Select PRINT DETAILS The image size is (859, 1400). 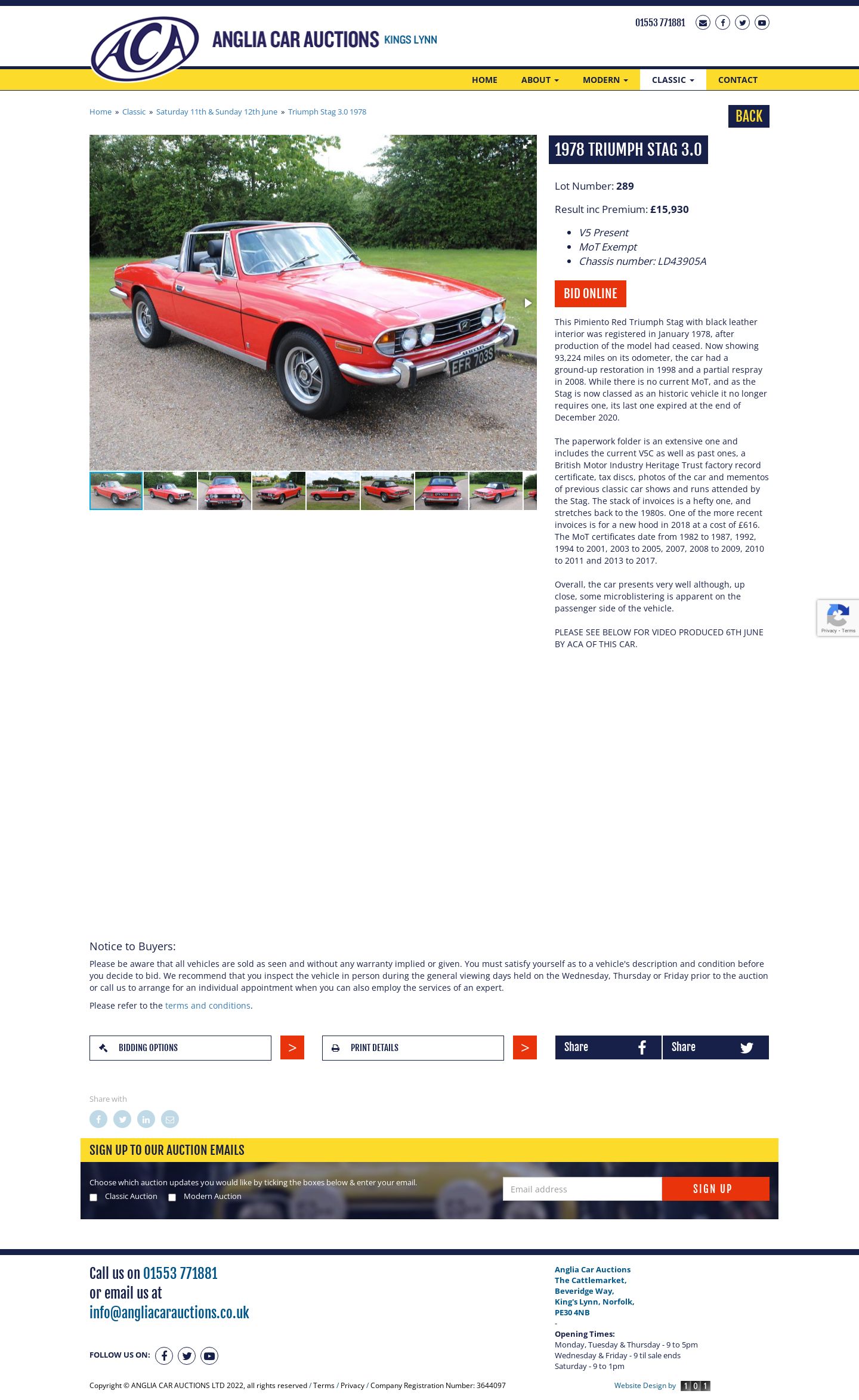tap(413, 1048)
